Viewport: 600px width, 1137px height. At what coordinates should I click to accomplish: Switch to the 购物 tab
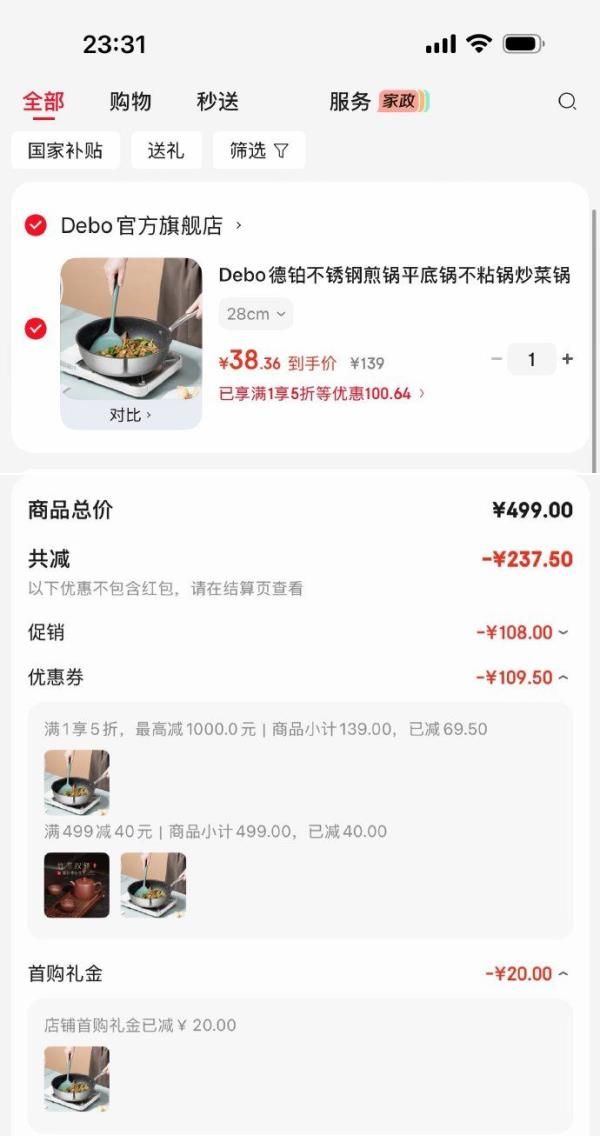[130, 101]
